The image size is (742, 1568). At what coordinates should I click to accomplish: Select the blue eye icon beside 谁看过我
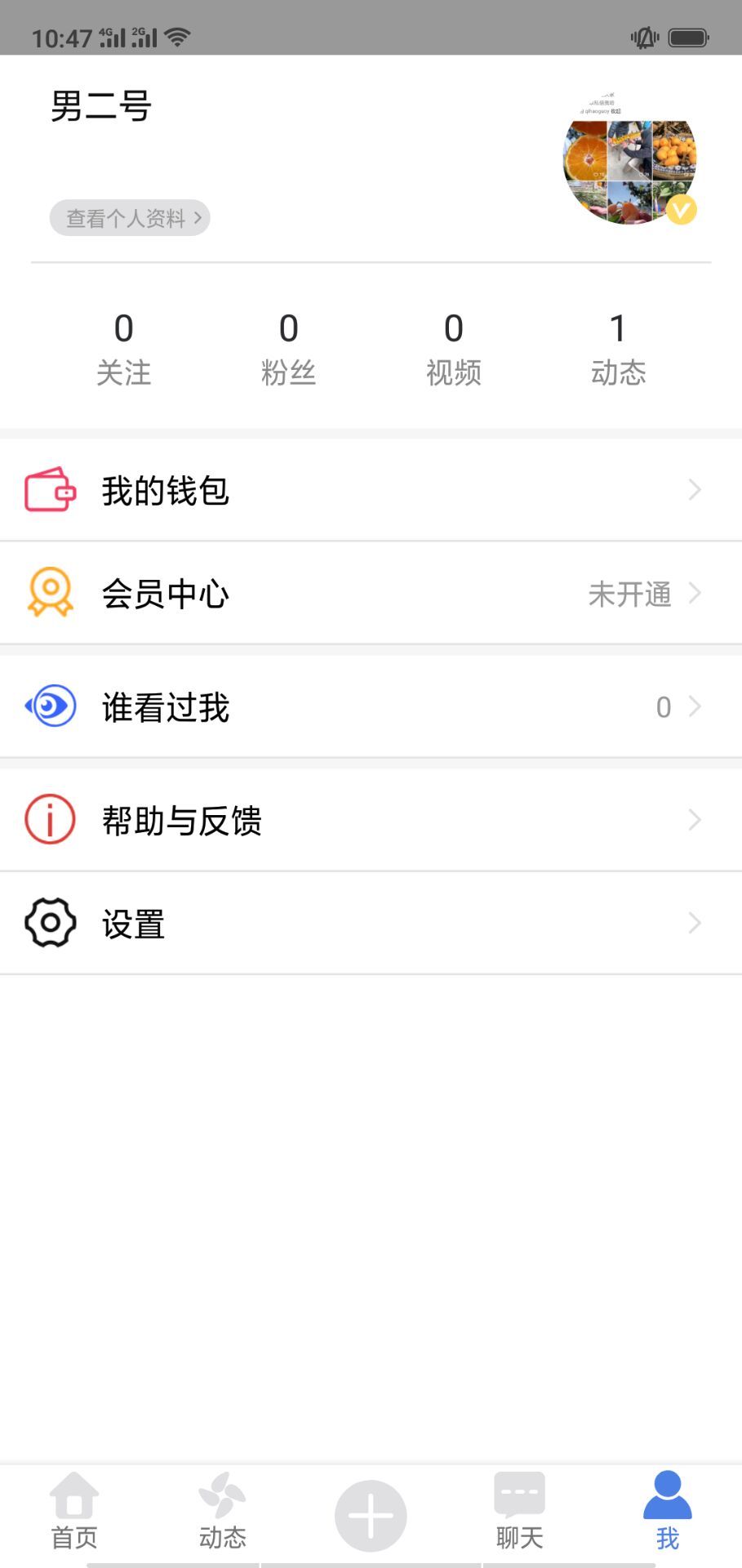click(49, 705)
